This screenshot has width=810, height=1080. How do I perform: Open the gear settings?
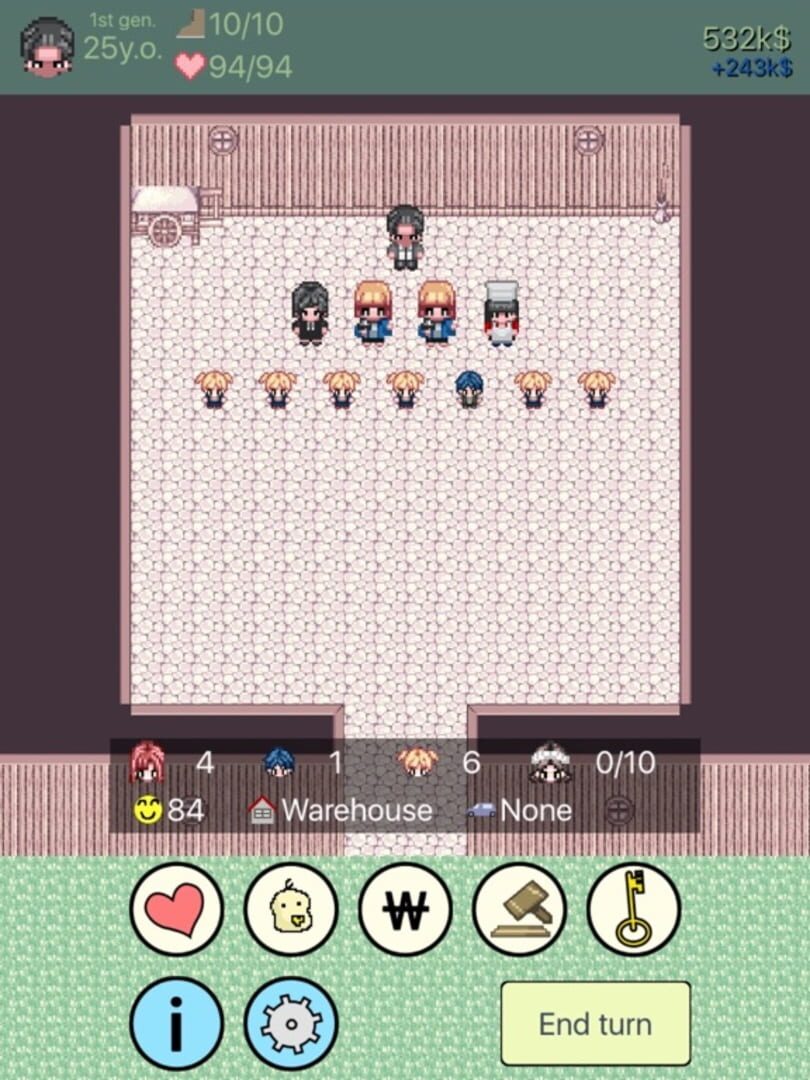[x=291, y=1023]
